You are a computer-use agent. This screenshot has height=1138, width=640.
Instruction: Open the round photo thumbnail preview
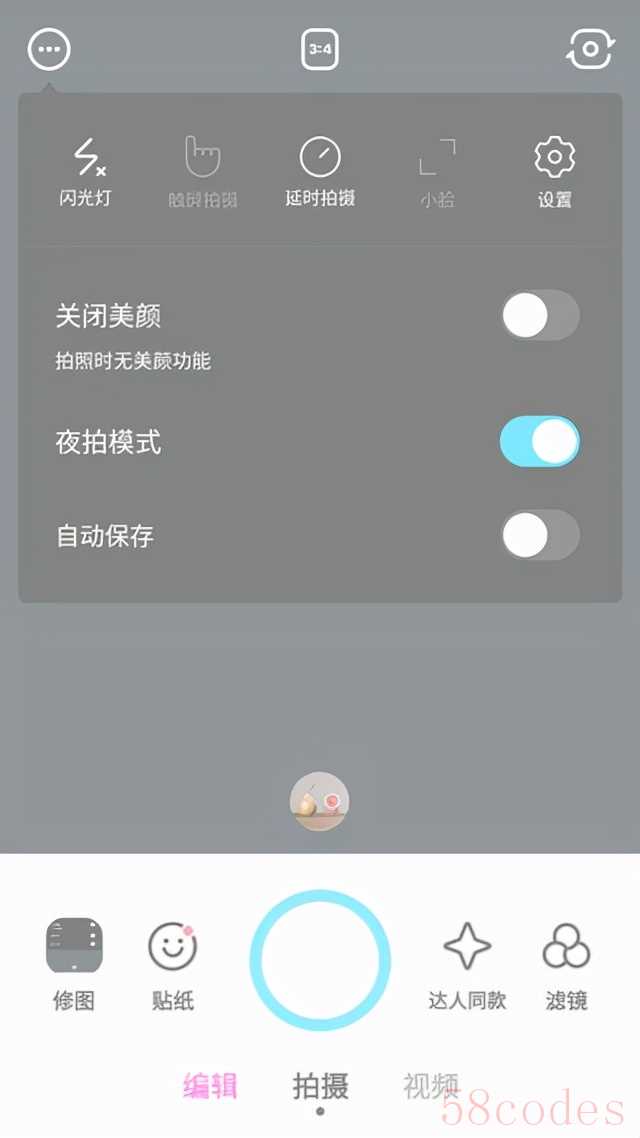pyautogui.click(x=320, y=802)
